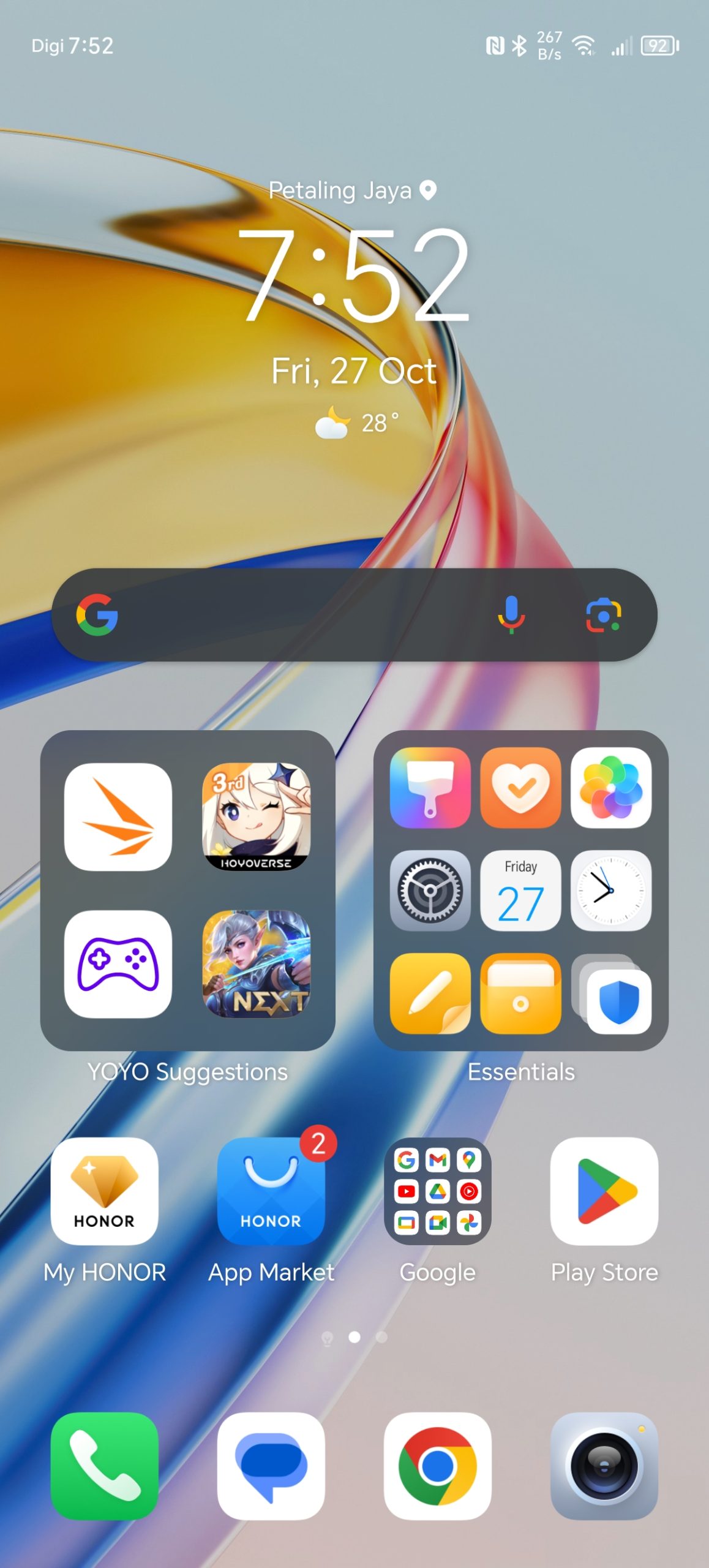Screen dimensions: 709x1568
Task: Launch the Honkai Impact 3rd game
Action: point(256,816)
